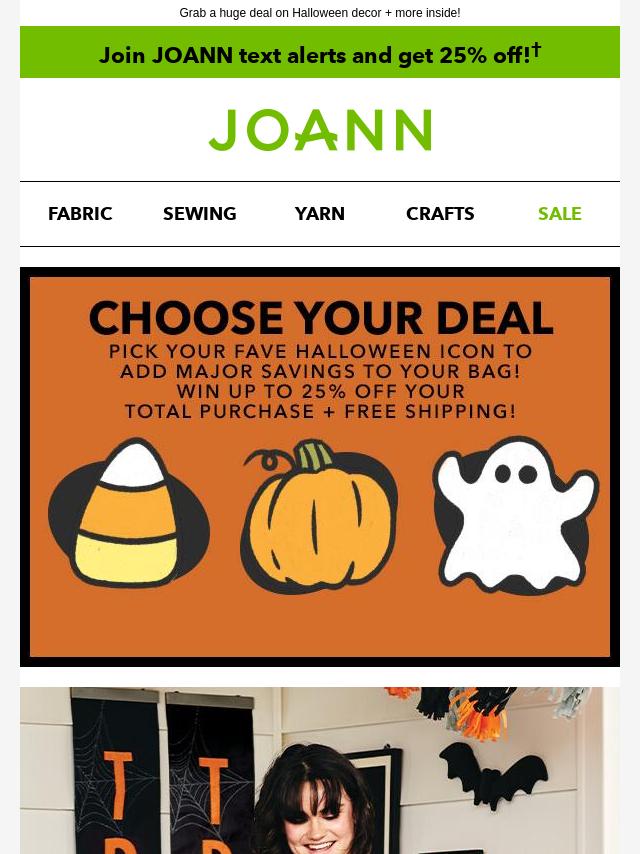Viewport: 640px width, 854px height.
Task: Open the SEWING category
Action: pos(200,213)
